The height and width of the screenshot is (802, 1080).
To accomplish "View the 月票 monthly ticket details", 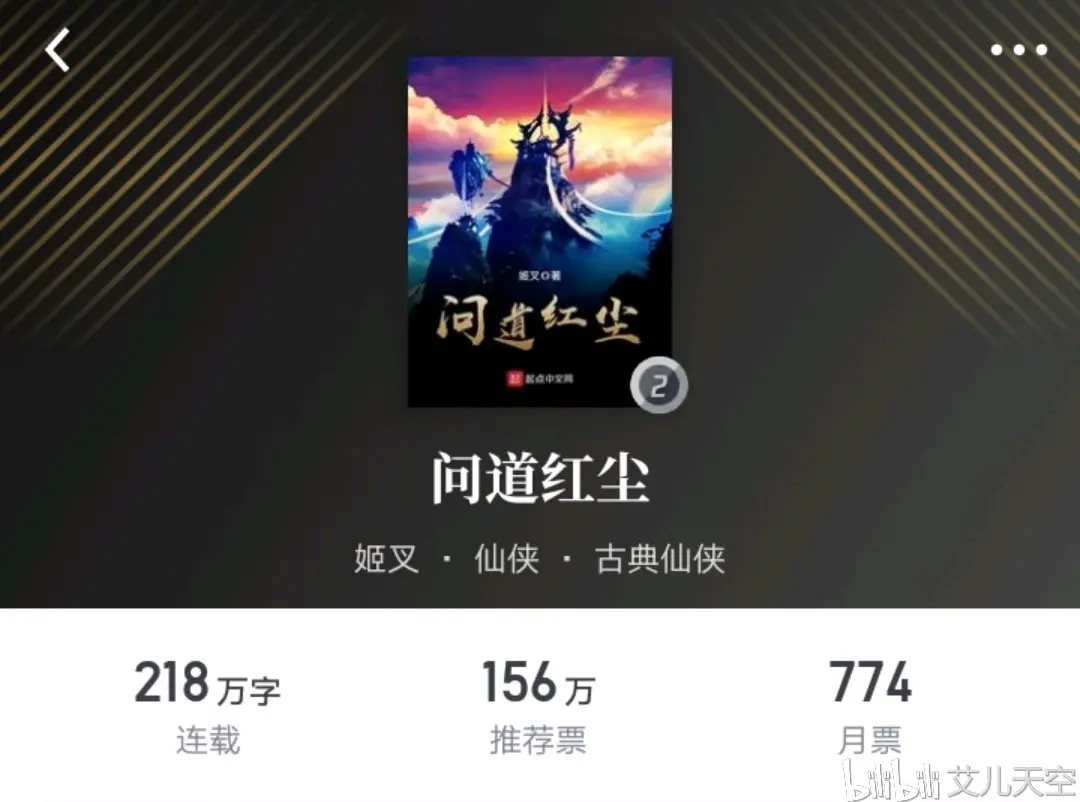I will (x=870, y=705).
